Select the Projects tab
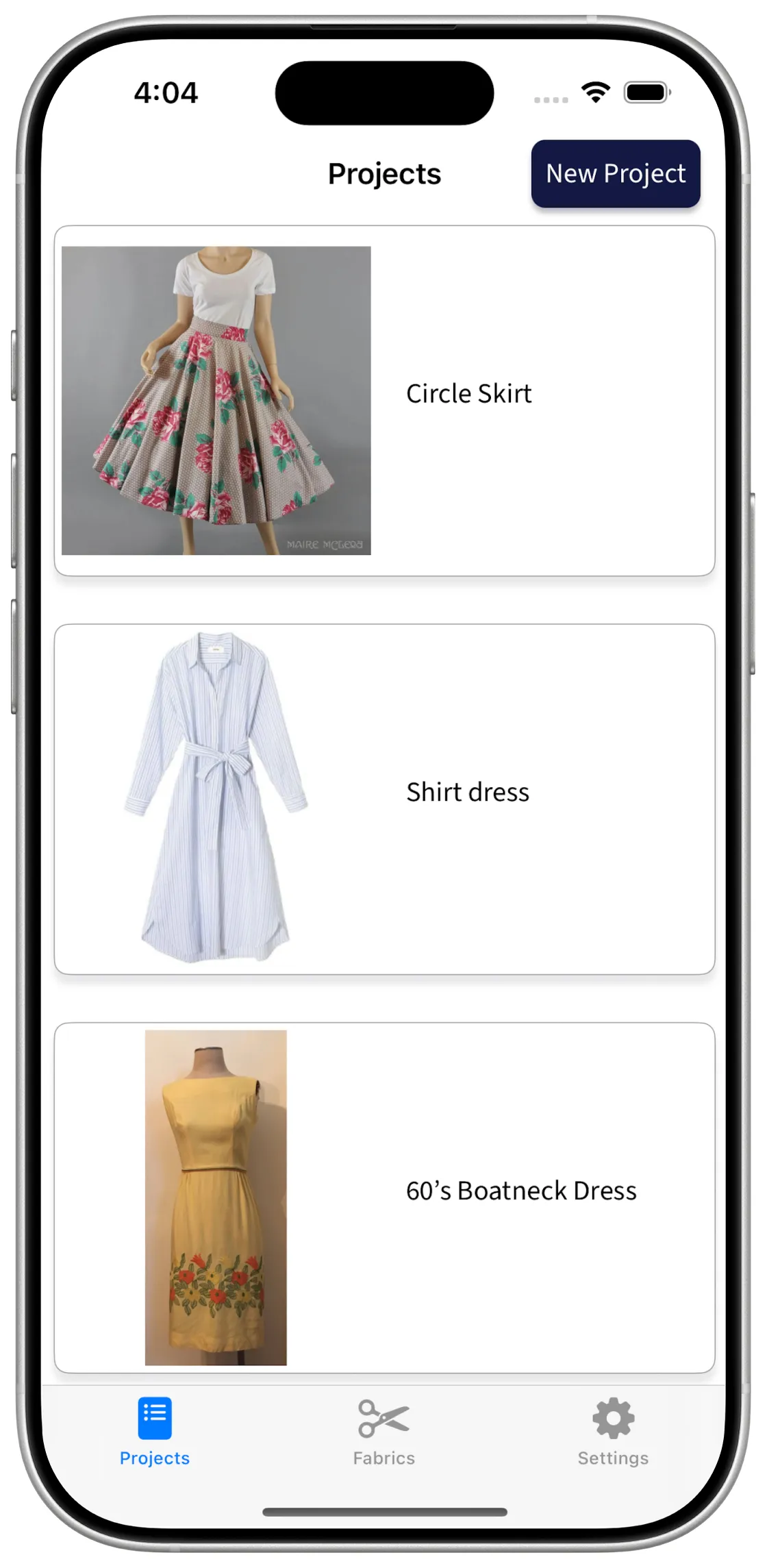Viewport: 767px width, 1568px height. 155,1430
